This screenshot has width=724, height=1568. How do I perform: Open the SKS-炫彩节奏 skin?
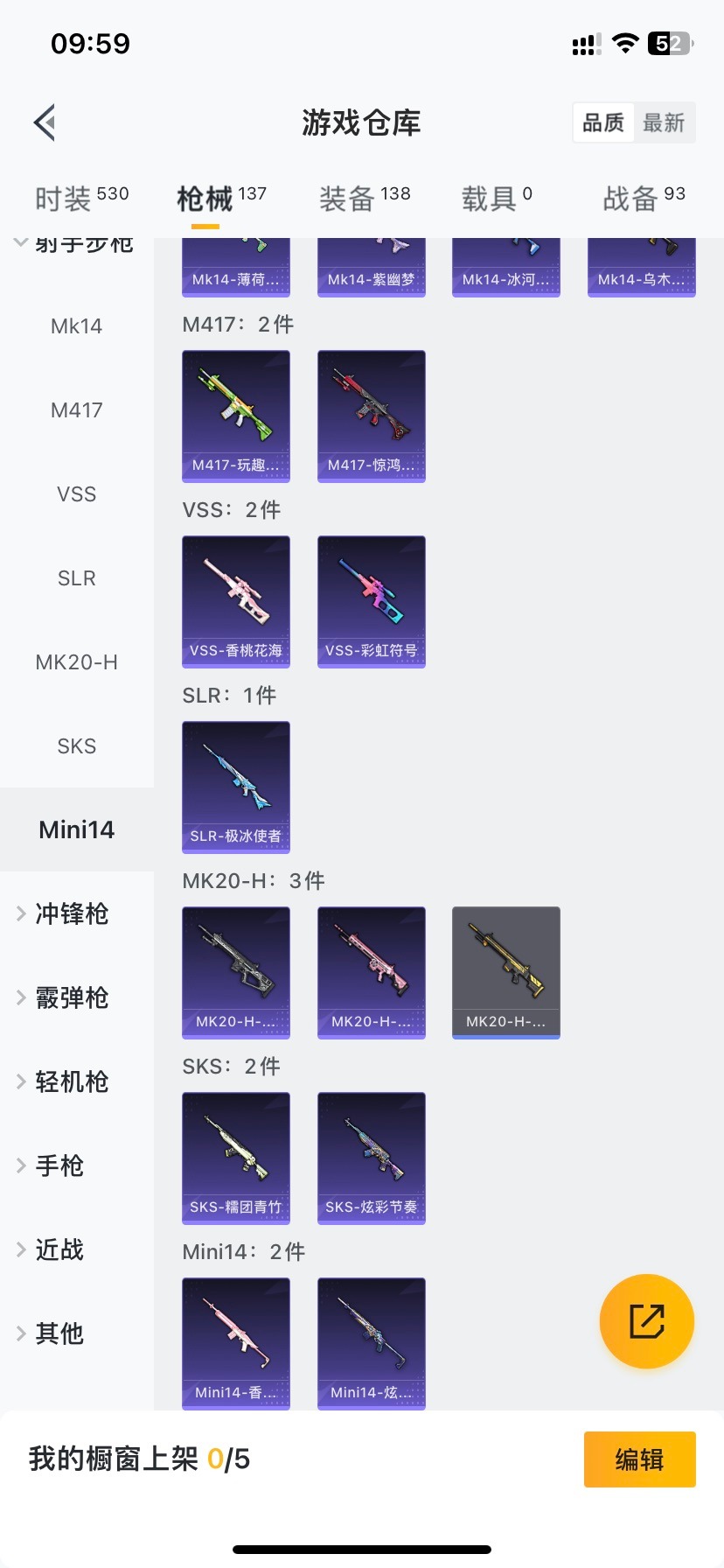372,1158
